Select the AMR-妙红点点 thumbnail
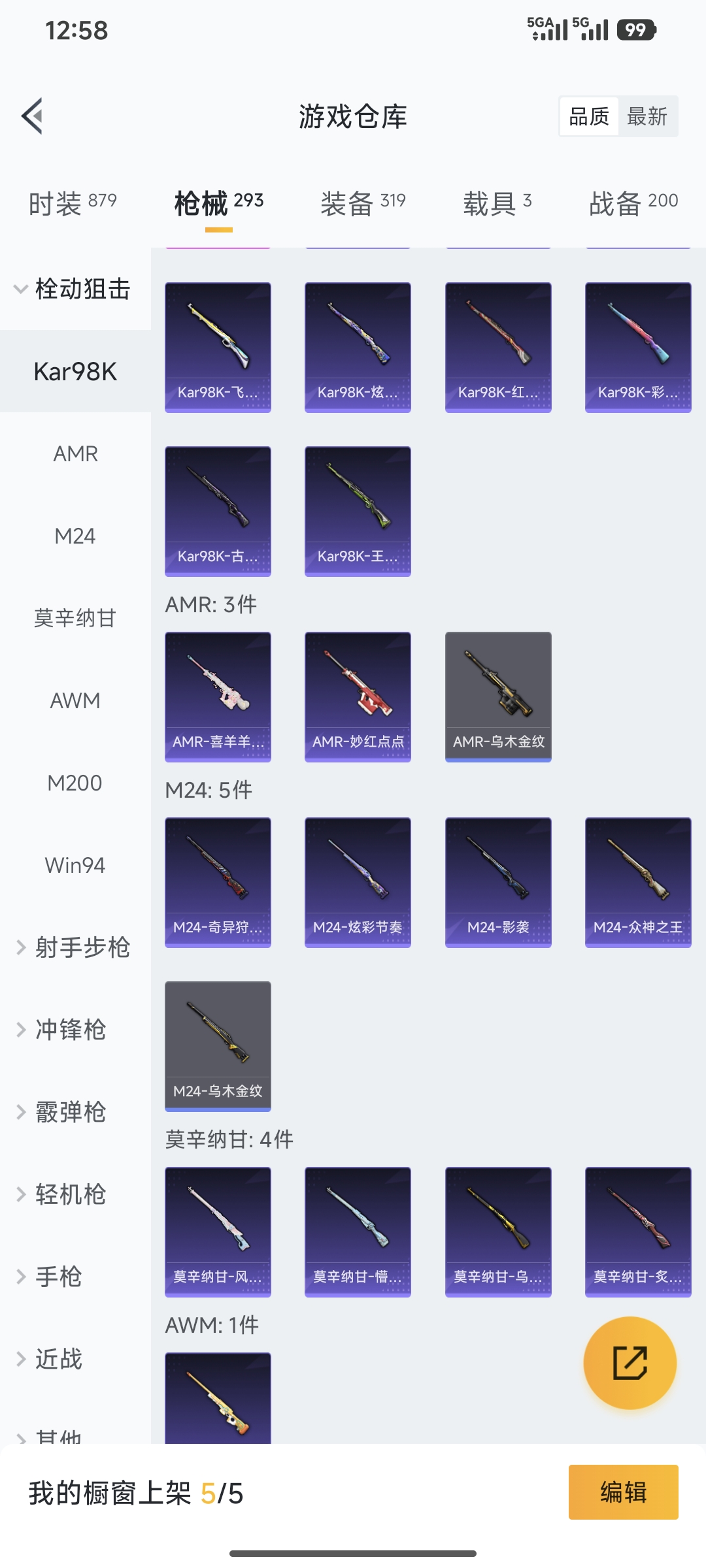The image size is (706, 1568). click(358, 696)
